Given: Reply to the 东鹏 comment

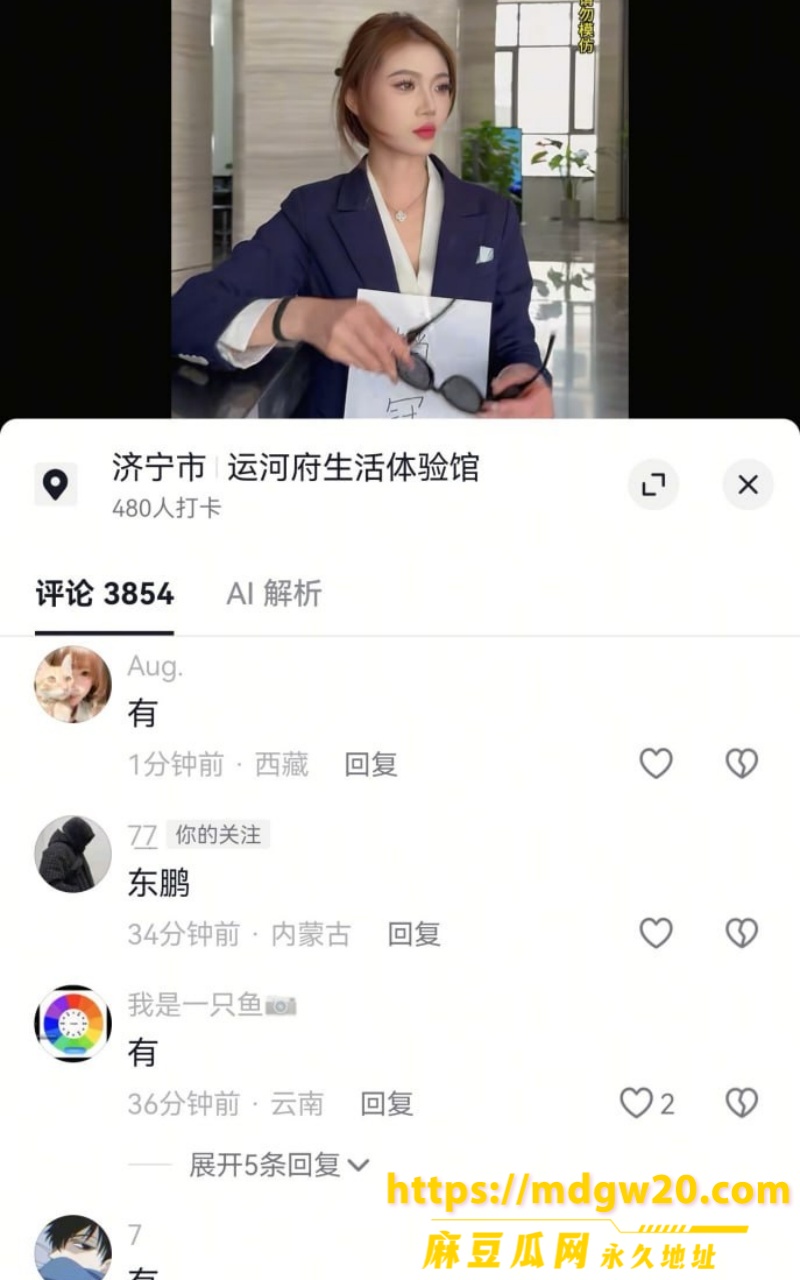Looking at the screenshot, I should point(414,934).
